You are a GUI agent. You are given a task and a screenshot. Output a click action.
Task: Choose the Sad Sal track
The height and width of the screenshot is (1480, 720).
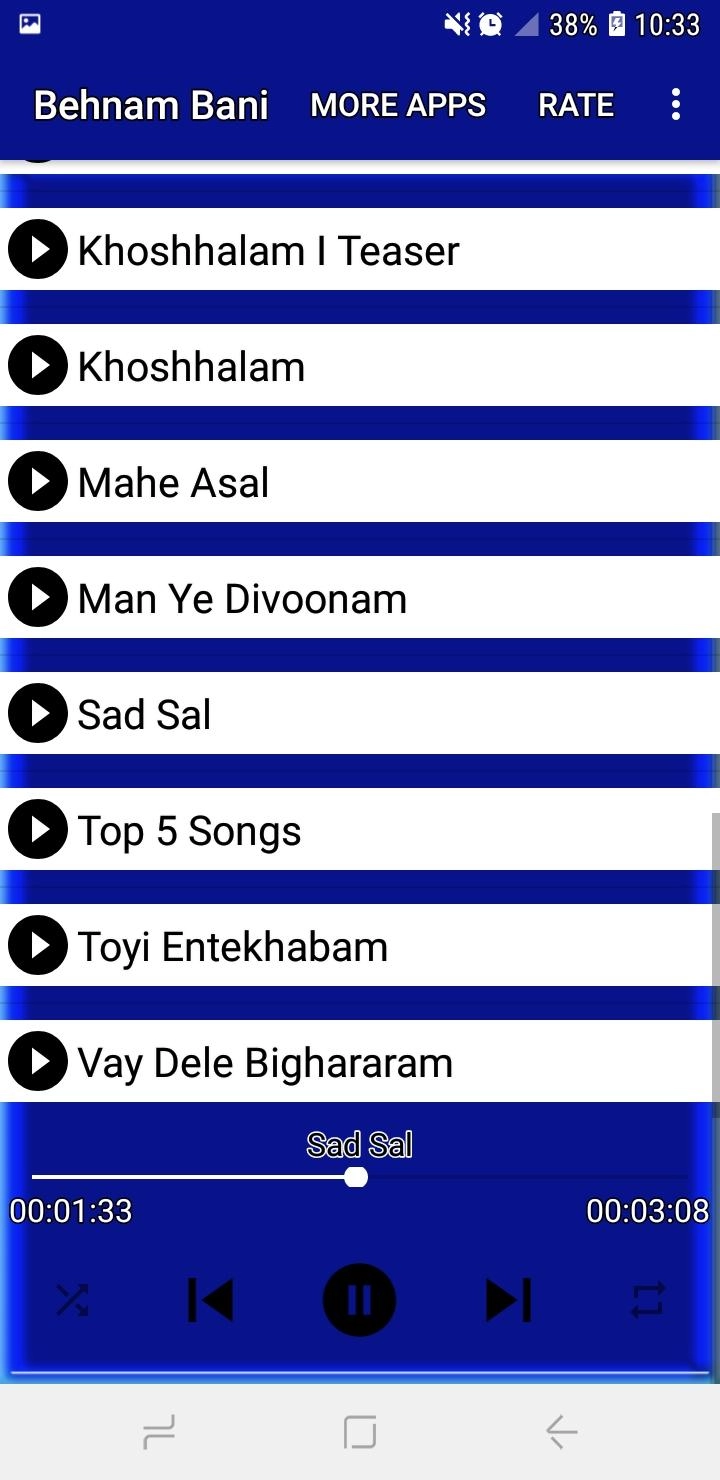pyautogui.click(x=360, y=714)
